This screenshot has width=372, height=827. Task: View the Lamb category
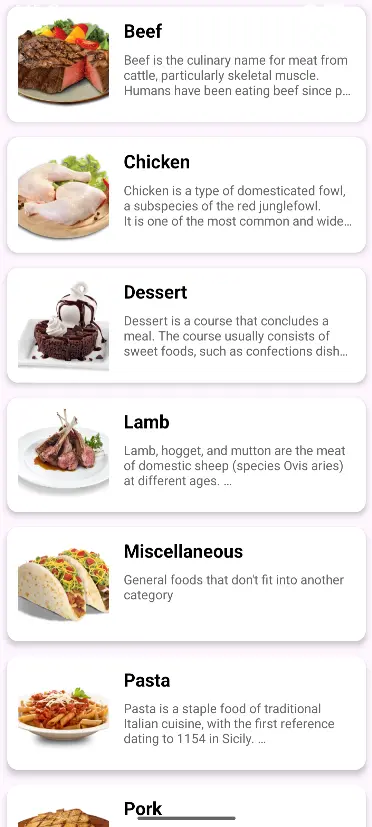tap(186, 455)
